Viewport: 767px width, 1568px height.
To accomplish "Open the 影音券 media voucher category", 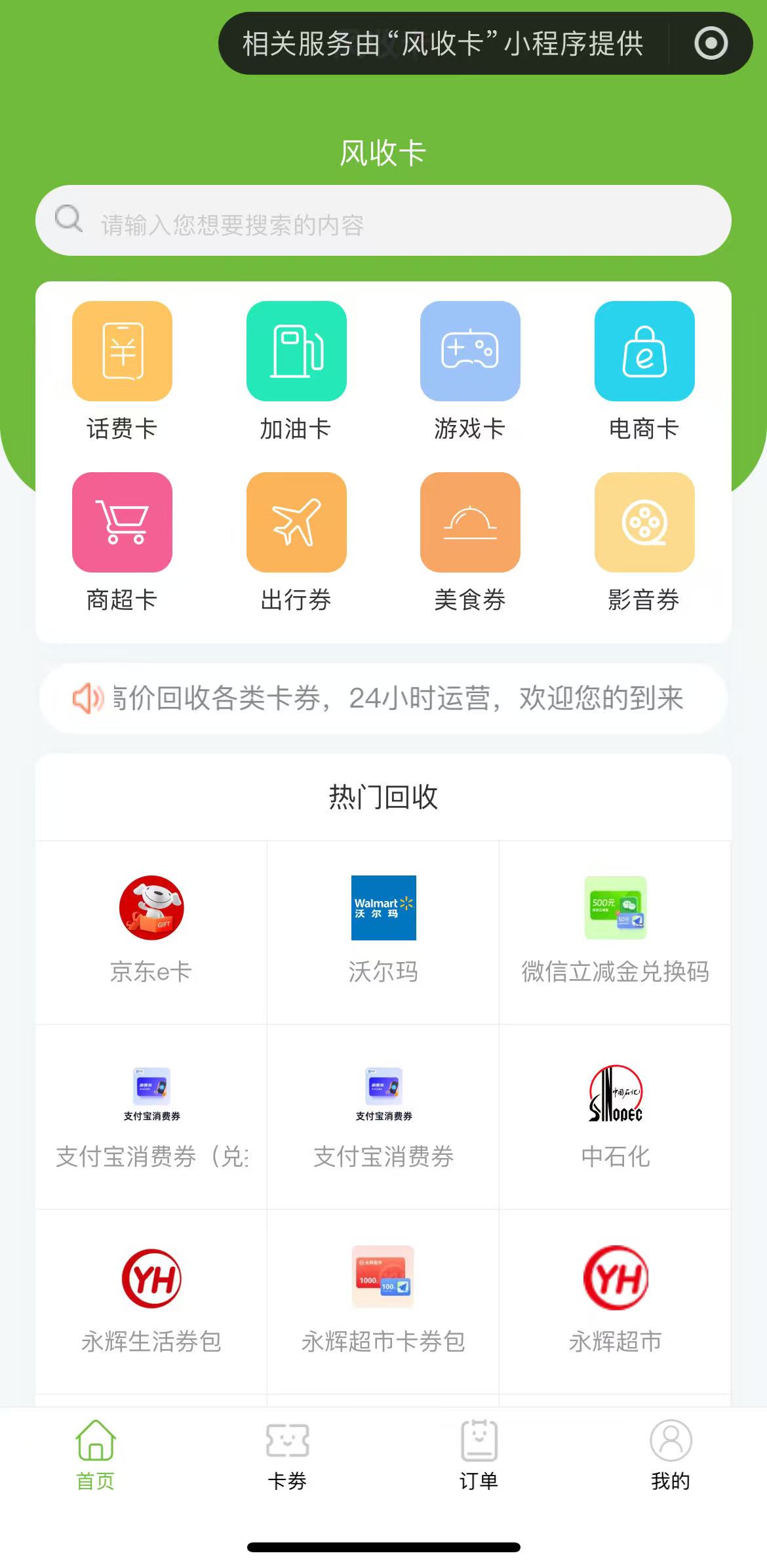I will click(x=644, y=521).
